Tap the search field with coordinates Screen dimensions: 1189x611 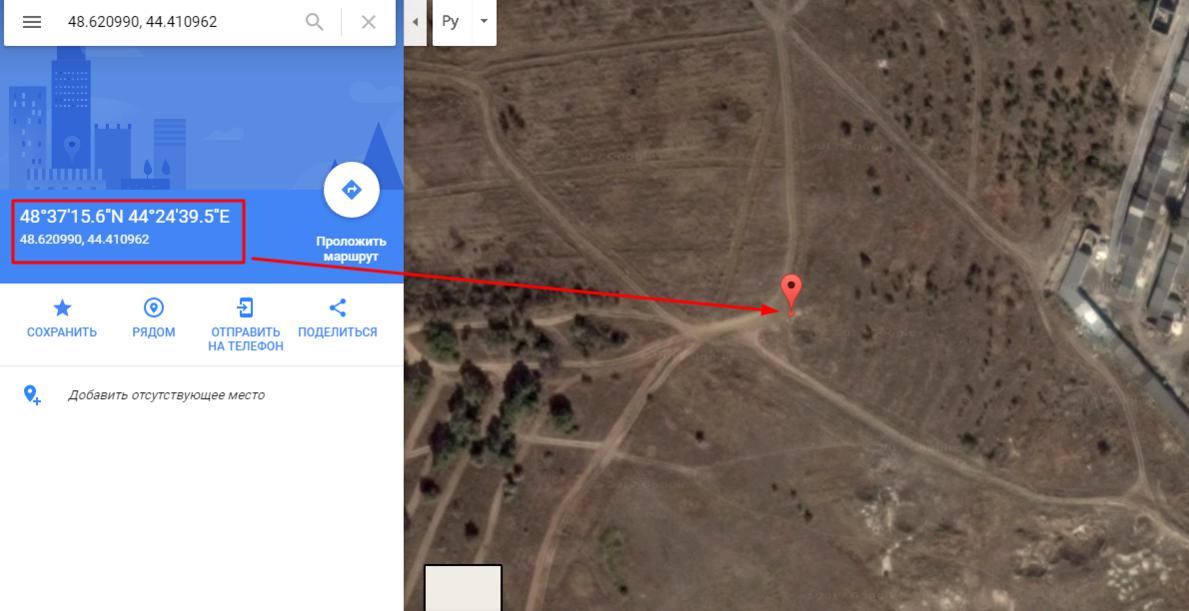180,22
